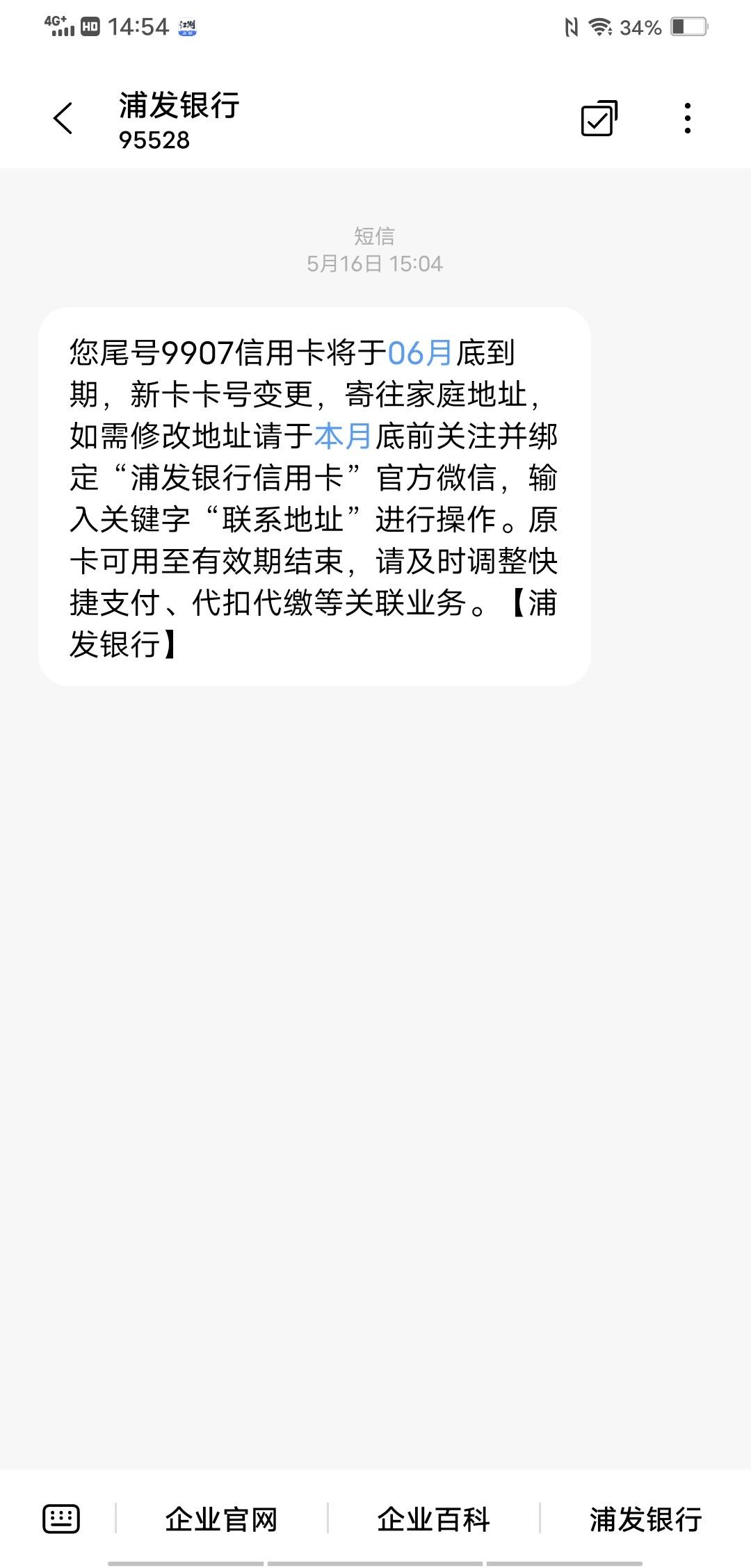Image resolution: width=751 pixels, height=1568 pixels.
Task: Tap the highlighted 本月 link in message
Action: (x=344, y=436)
